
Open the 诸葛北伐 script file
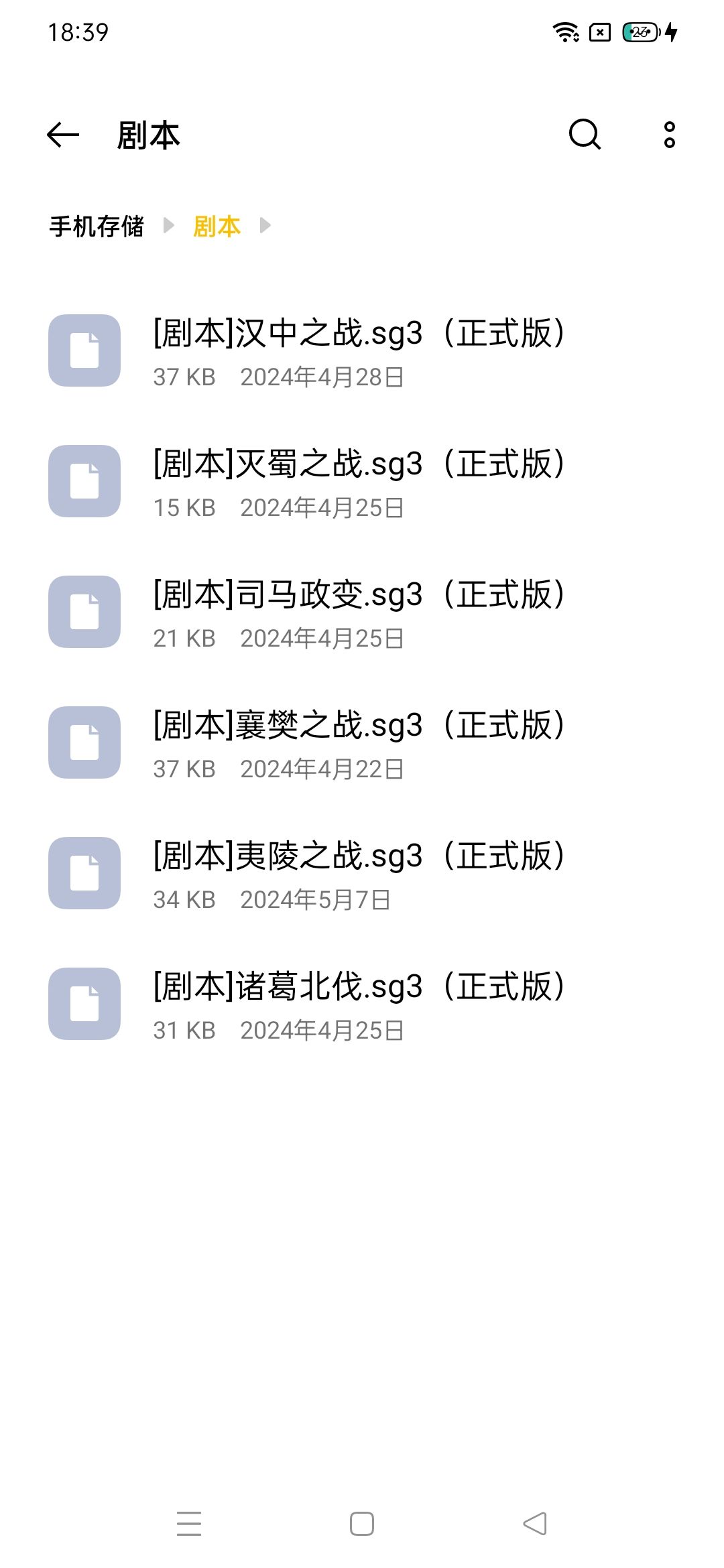pos(359,1004)
